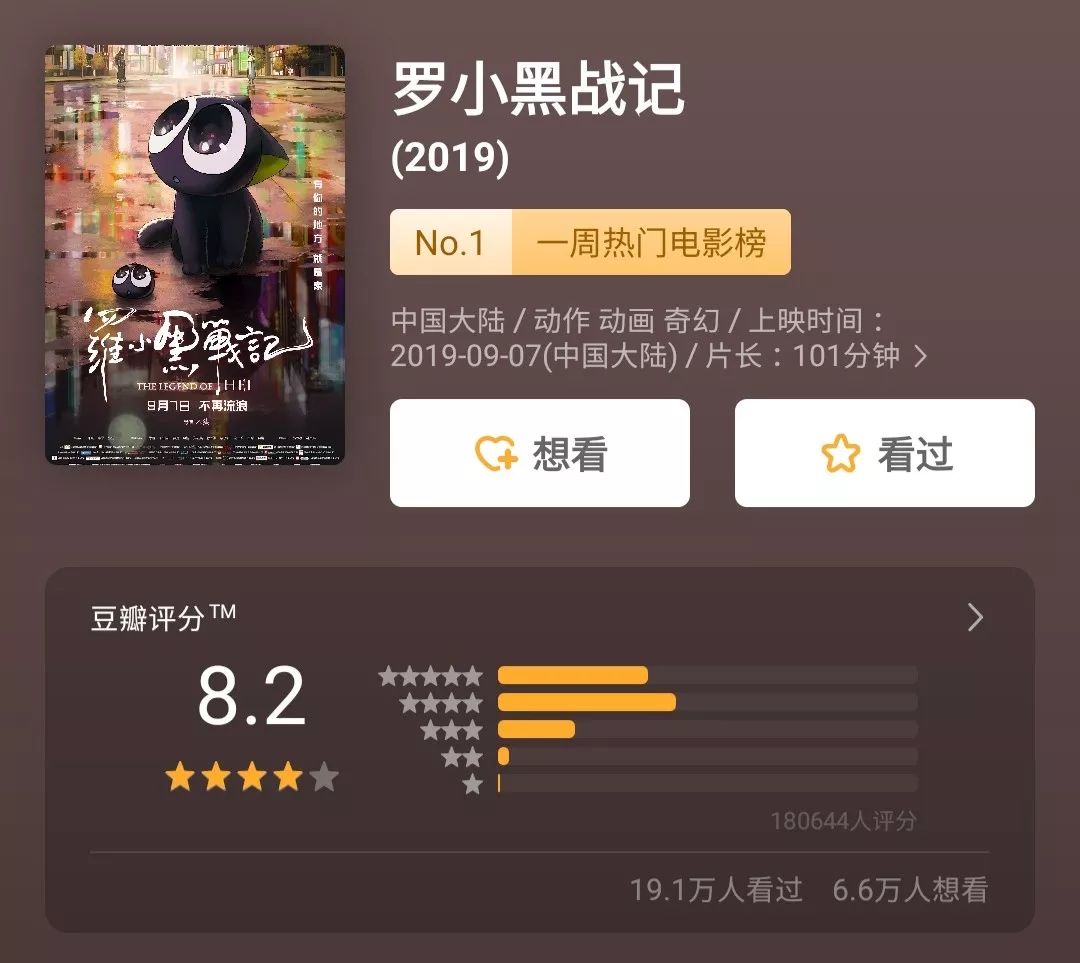Mark the movie as 想看

tap(540, 453)
